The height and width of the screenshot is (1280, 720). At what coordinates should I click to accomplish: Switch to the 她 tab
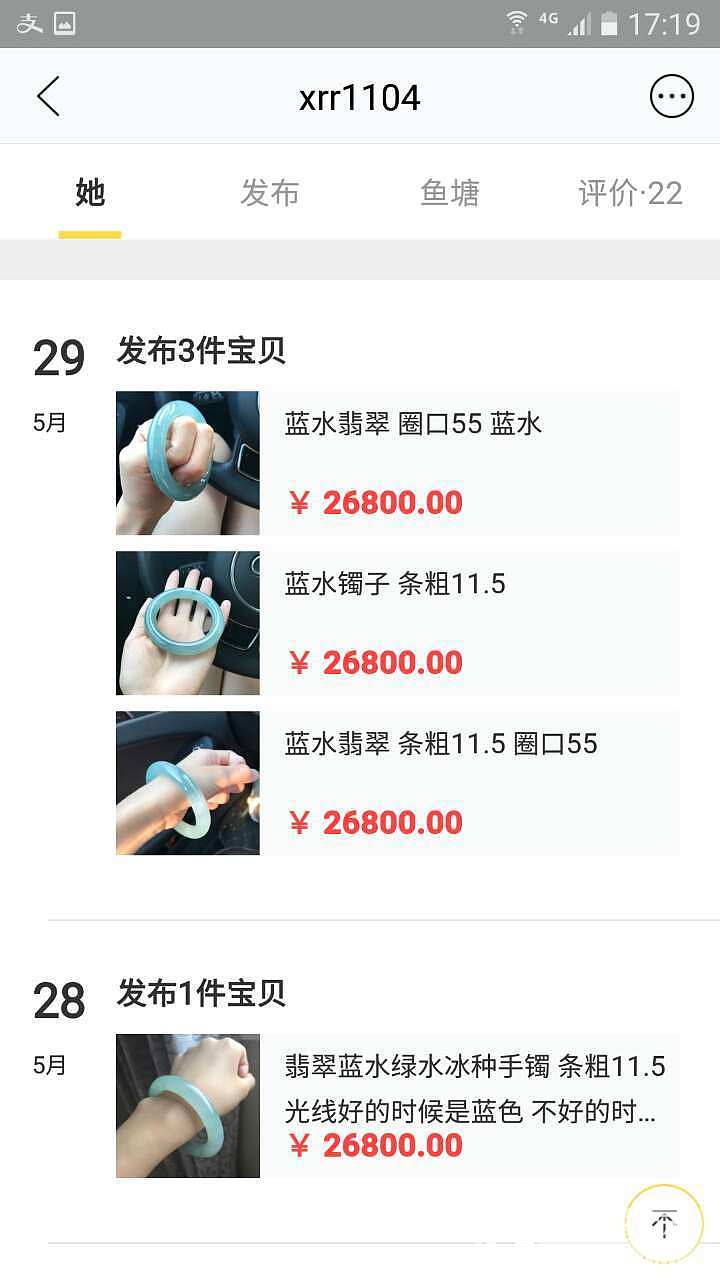90,192
